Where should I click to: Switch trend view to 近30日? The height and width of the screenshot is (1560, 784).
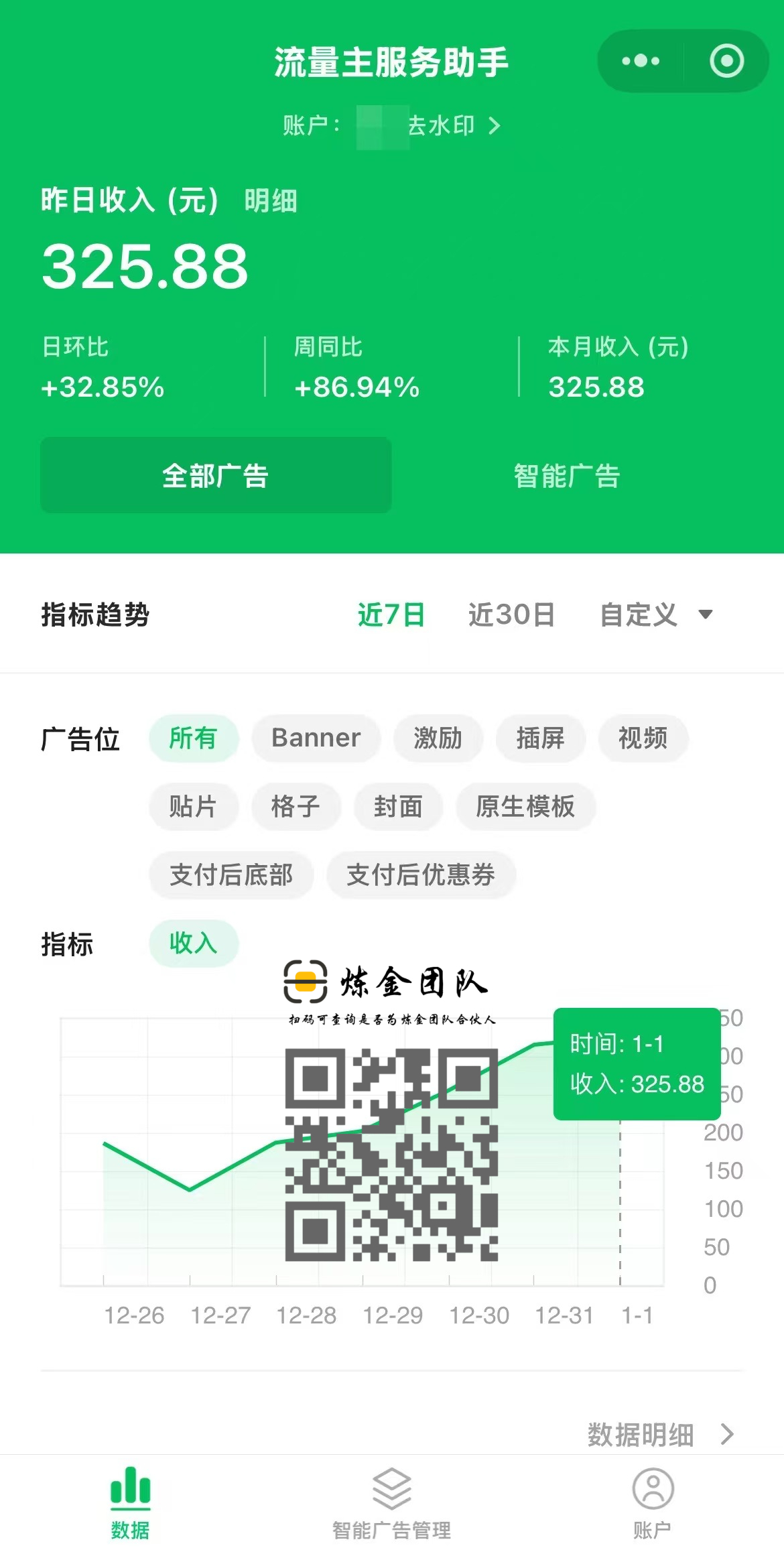511,614
